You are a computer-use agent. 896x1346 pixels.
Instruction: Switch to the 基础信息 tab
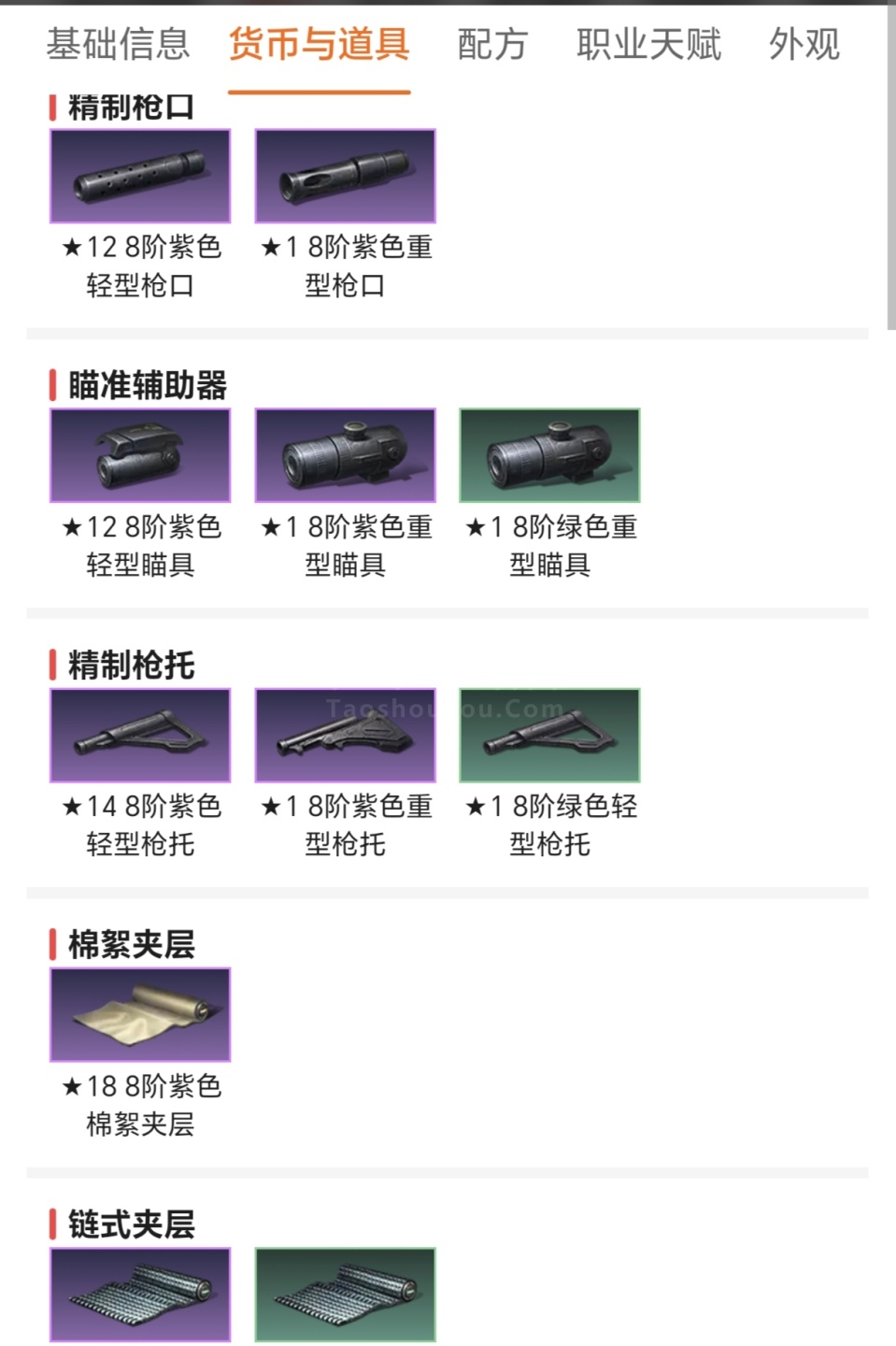point(118,44)
